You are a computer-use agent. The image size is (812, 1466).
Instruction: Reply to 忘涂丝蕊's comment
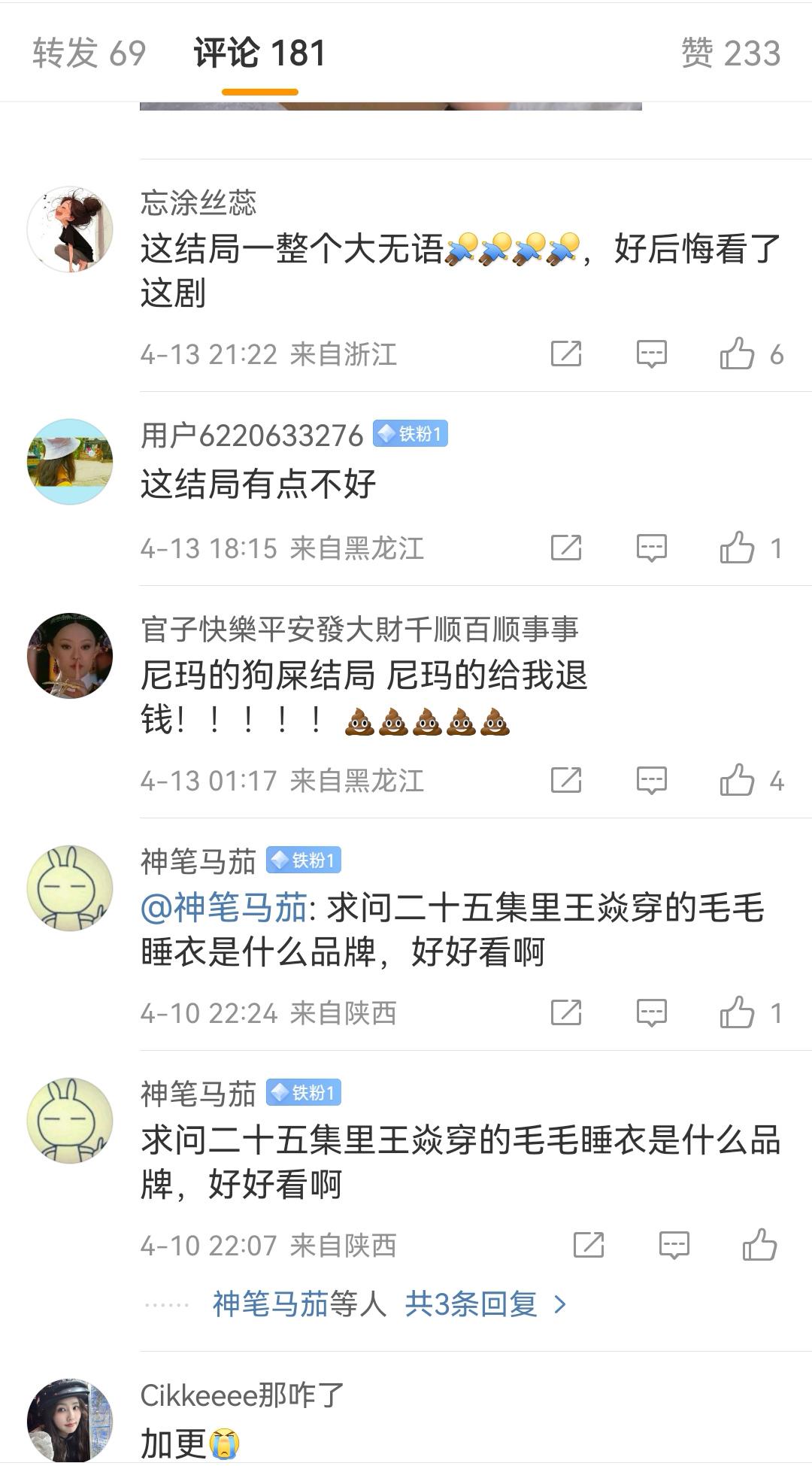(651, 354)
